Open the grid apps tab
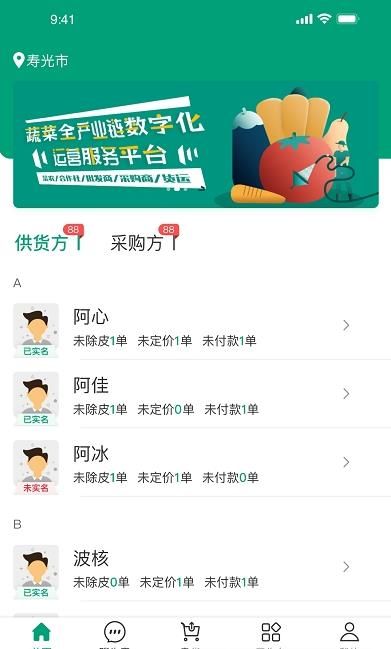This screenshot has width=391, height=649. [271, 632]
